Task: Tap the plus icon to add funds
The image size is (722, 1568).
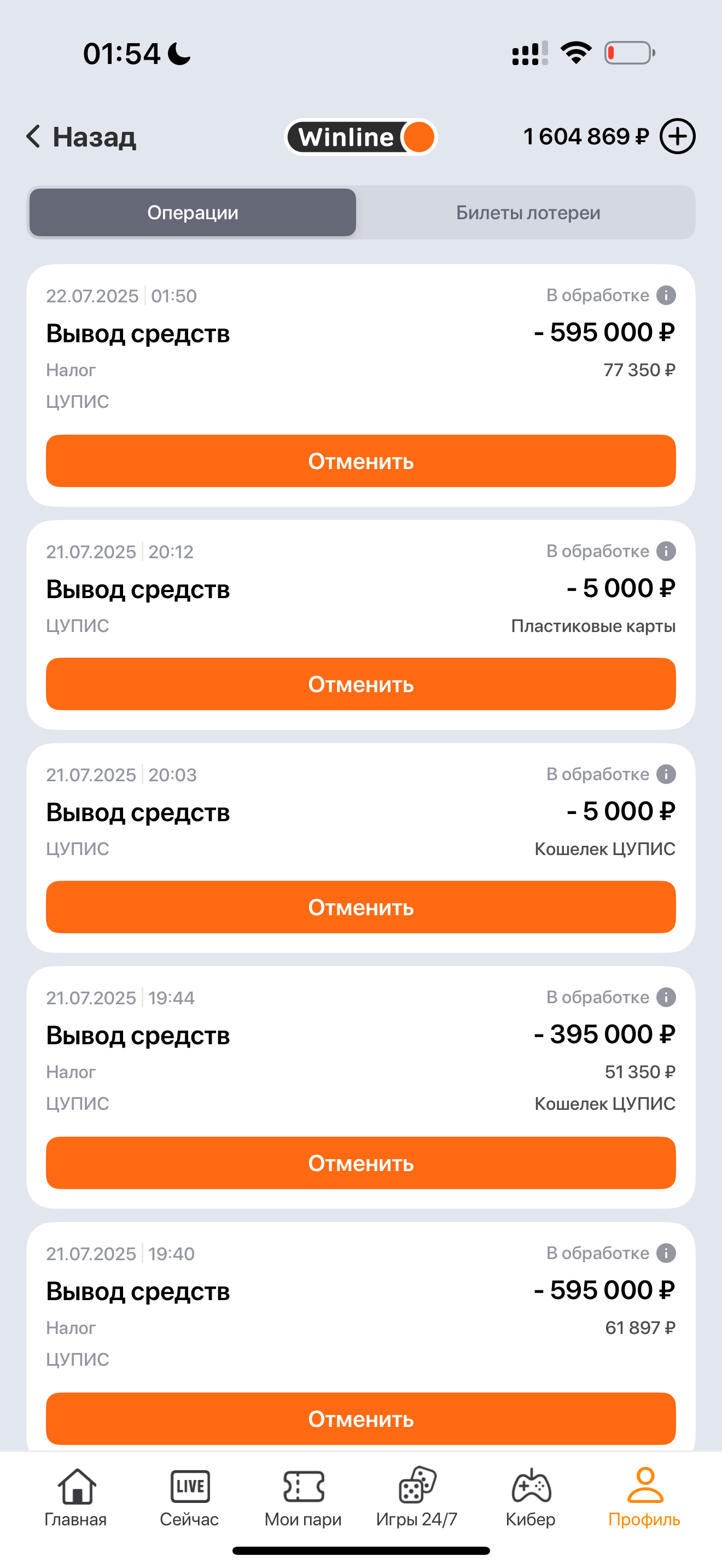Action: (677, 136)
